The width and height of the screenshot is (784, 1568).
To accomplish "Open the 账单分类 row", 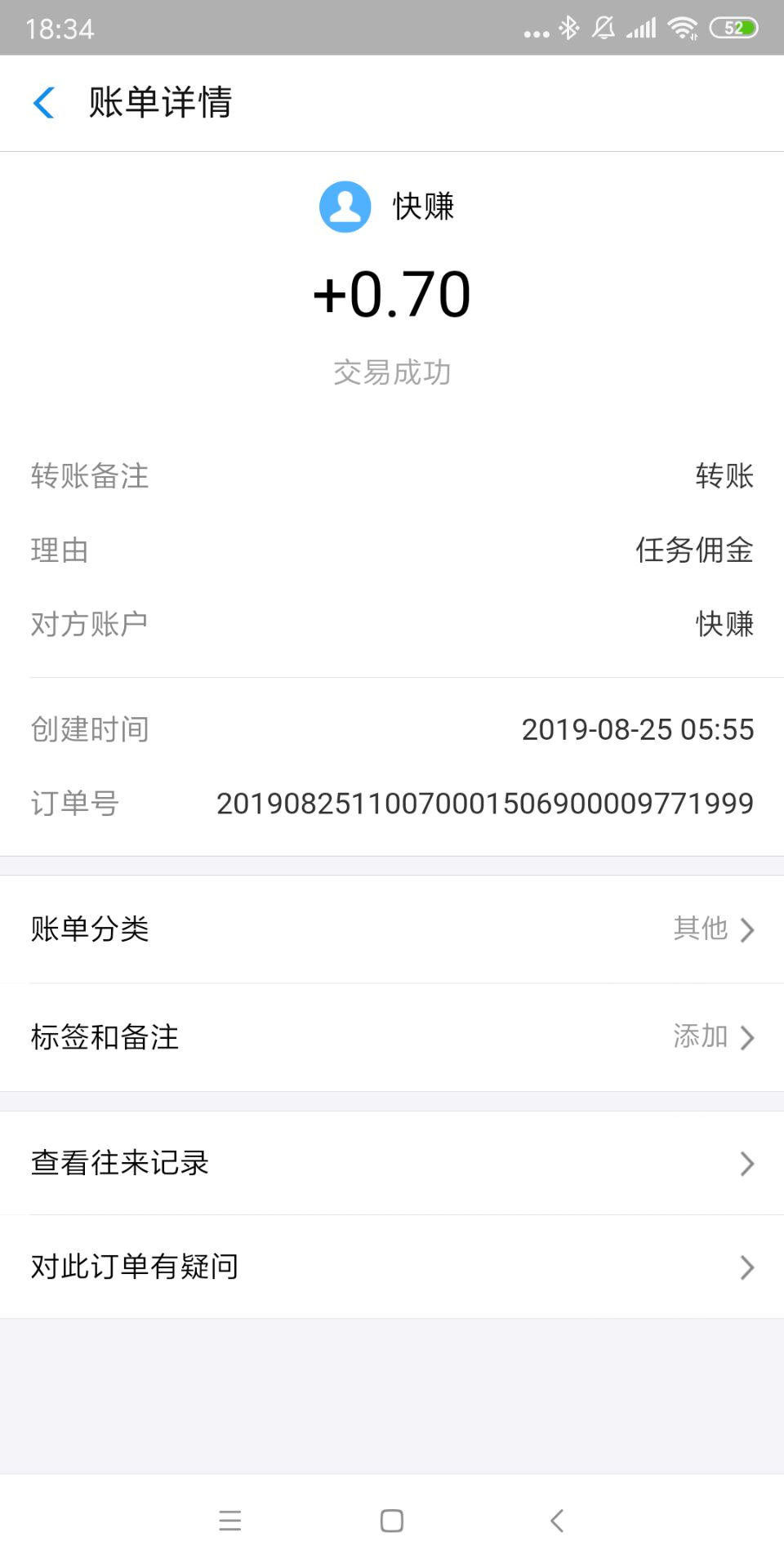I will pos(392,929).
